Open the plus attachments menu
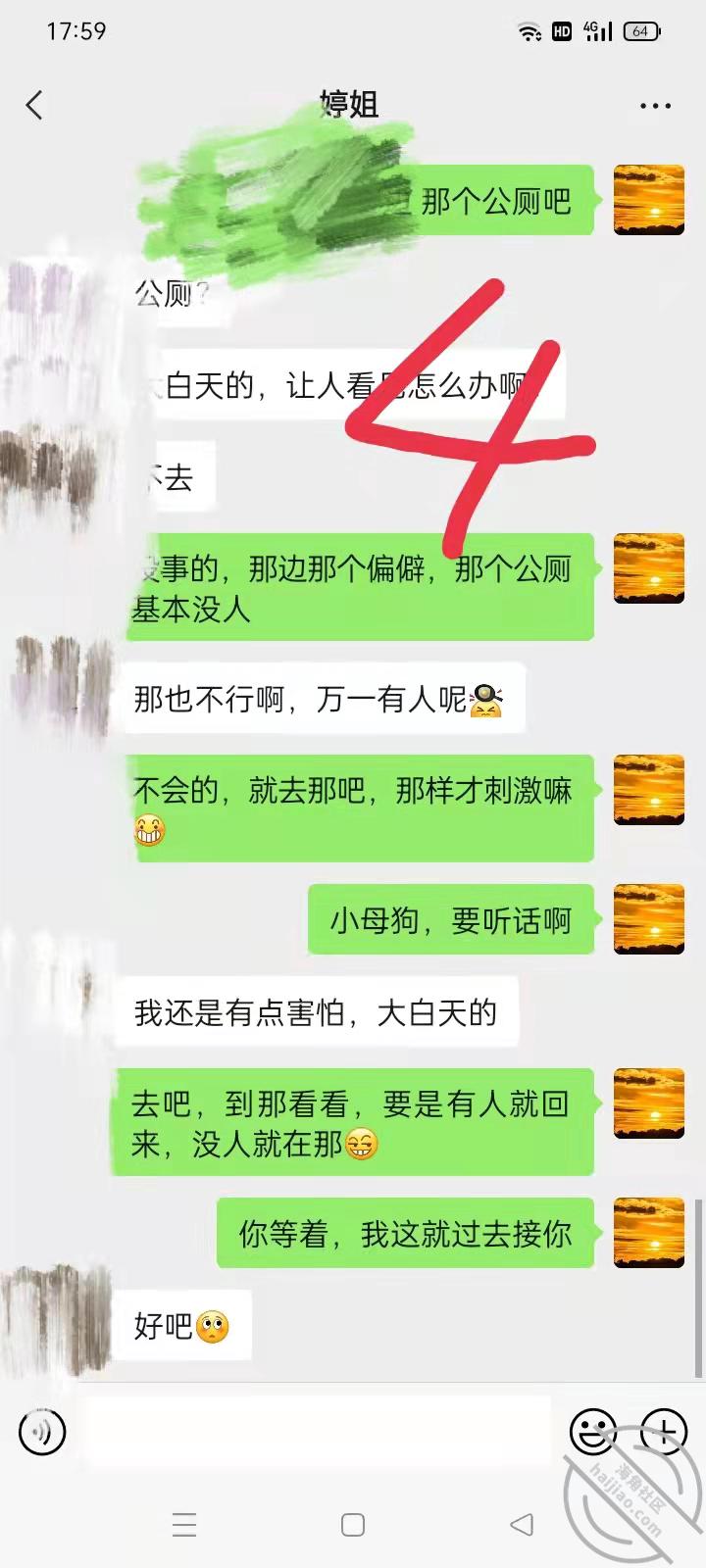706x1568 pixels. point(664,1432)
